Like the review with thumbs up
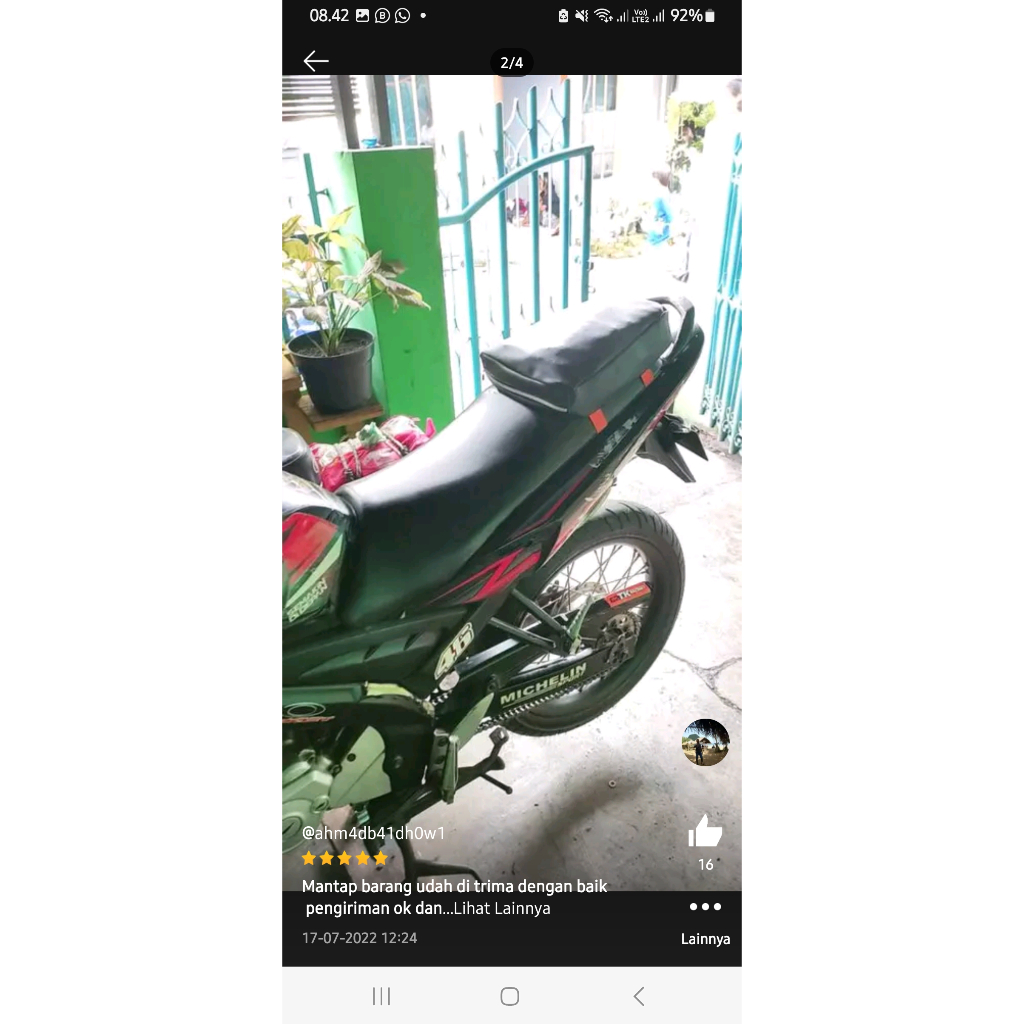This screenshot has width=1024, height=1024. click(x=705, y=831)
